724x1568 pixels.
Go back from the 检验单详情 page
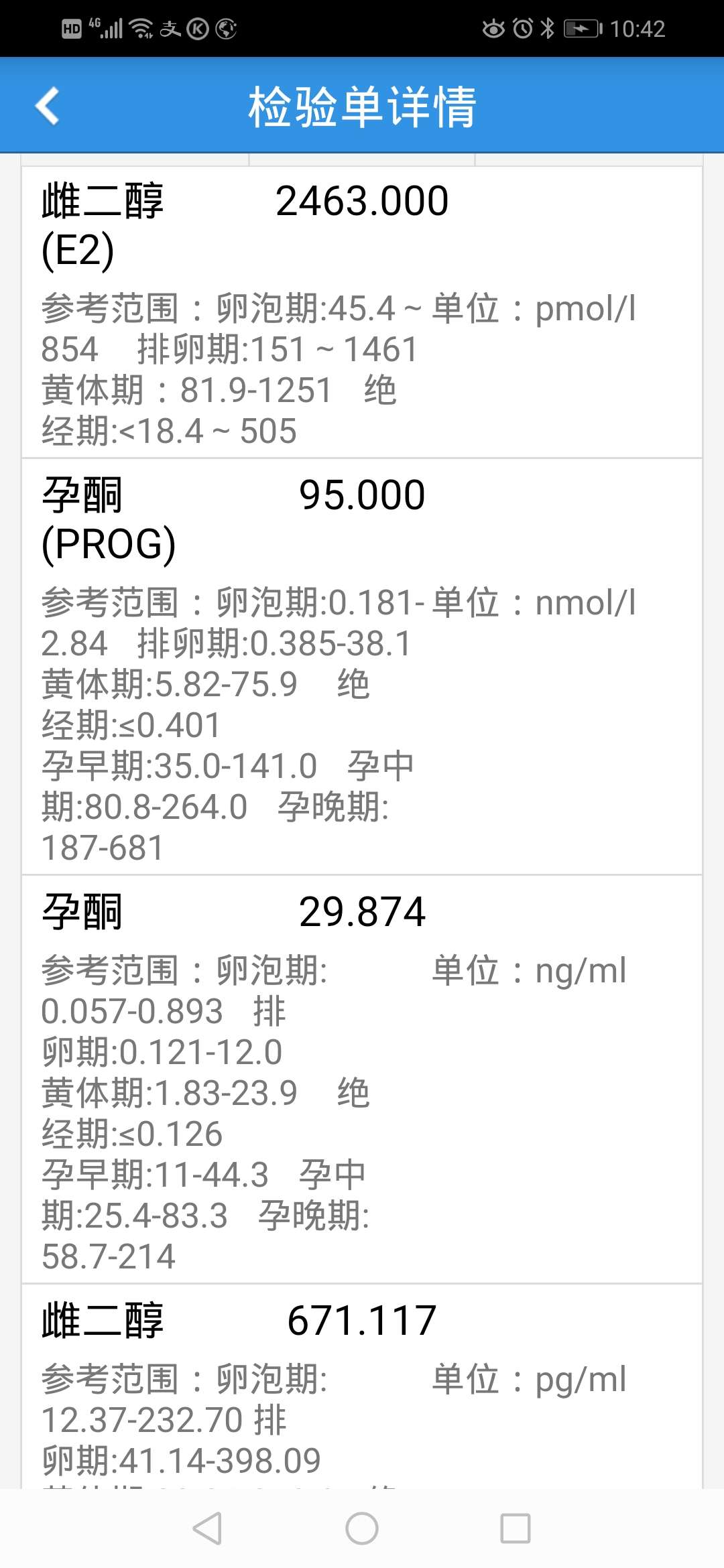point(48,106)
